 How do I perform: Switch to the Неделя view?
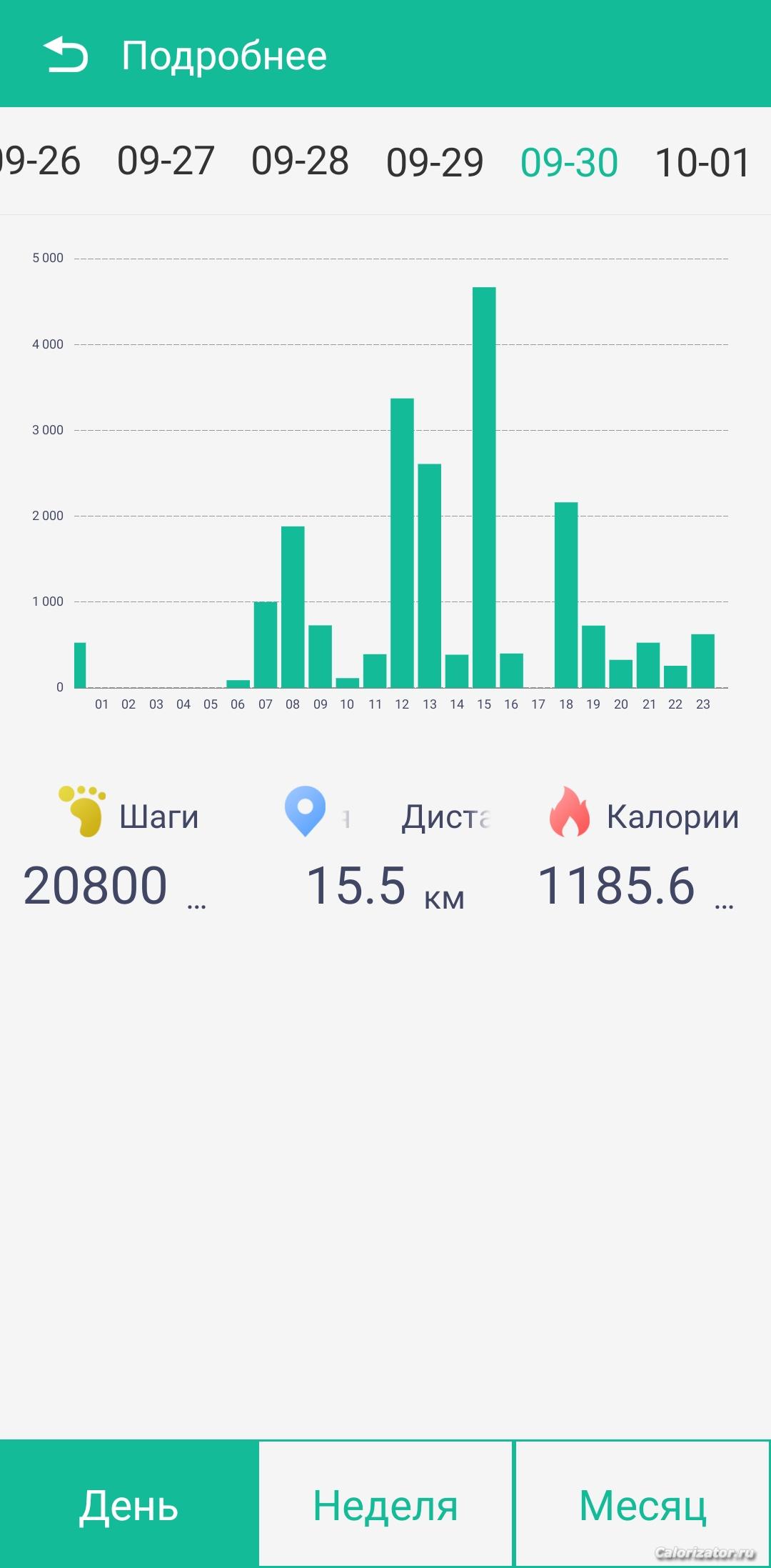(385, 1504)
